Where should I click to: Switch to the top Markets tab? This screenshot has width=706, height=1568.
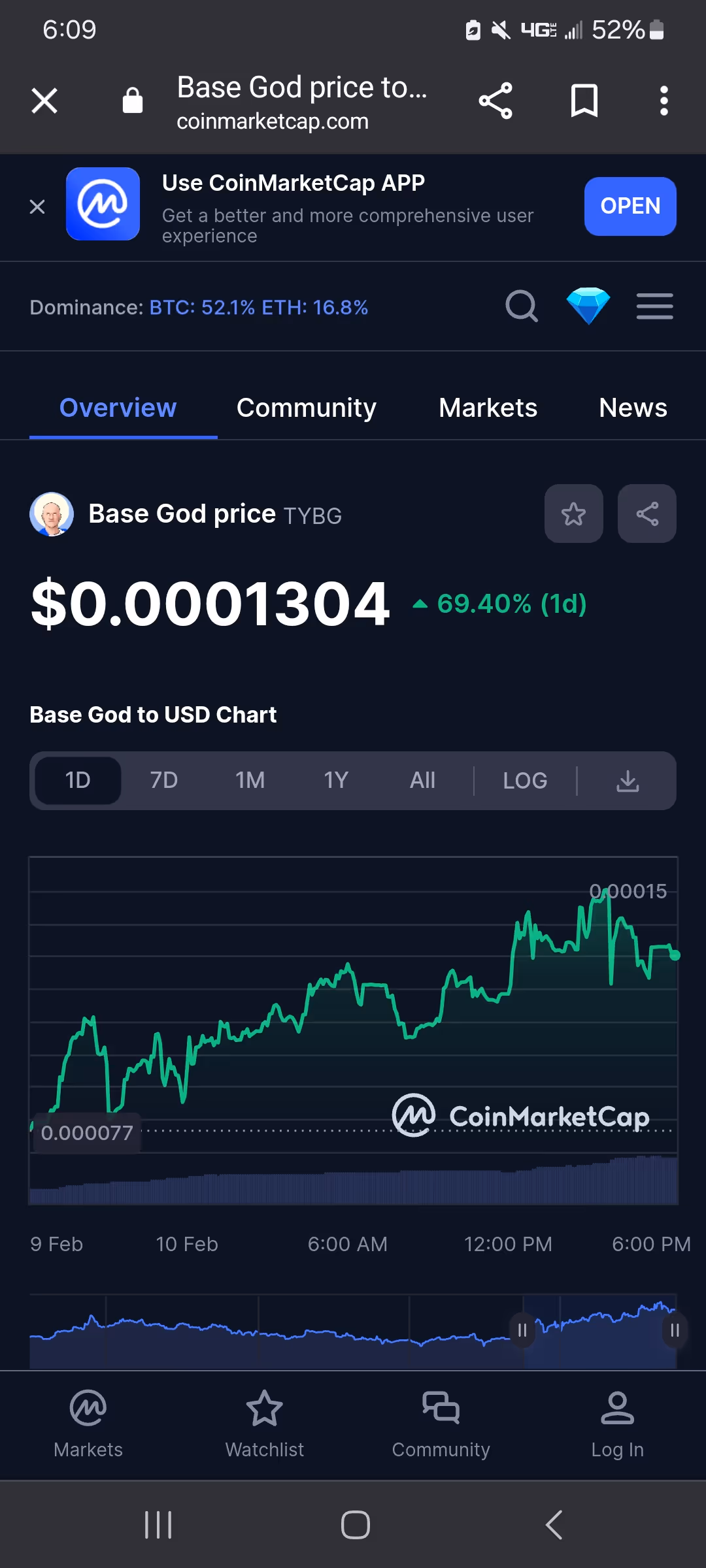pos(488,408)
